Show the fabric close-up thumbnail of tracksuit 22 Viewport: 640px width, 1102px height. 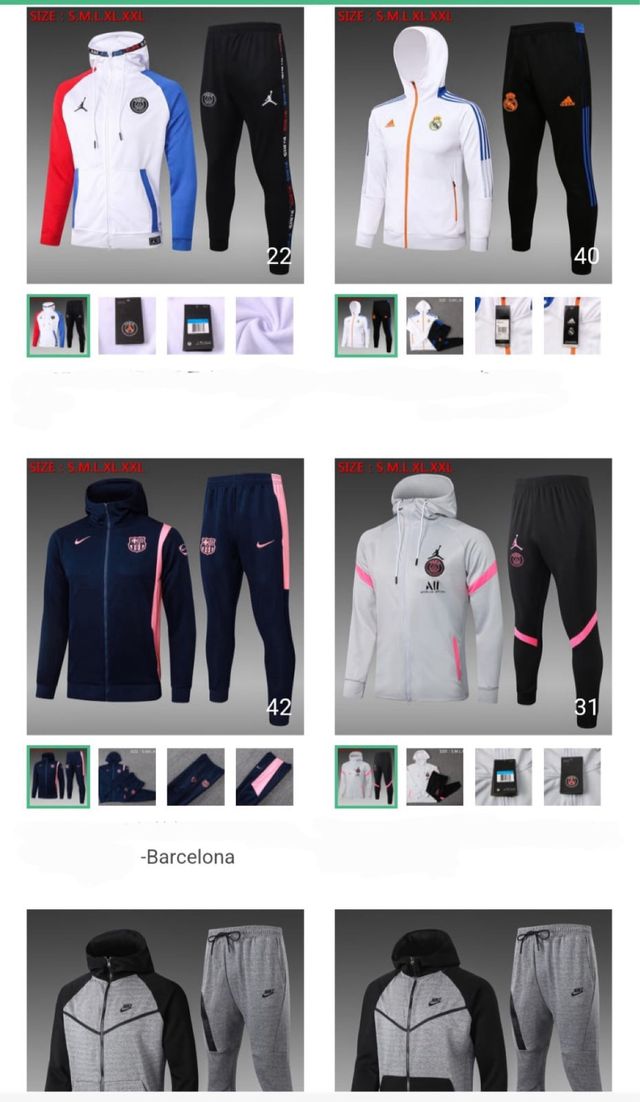click(x=264, y=325)
